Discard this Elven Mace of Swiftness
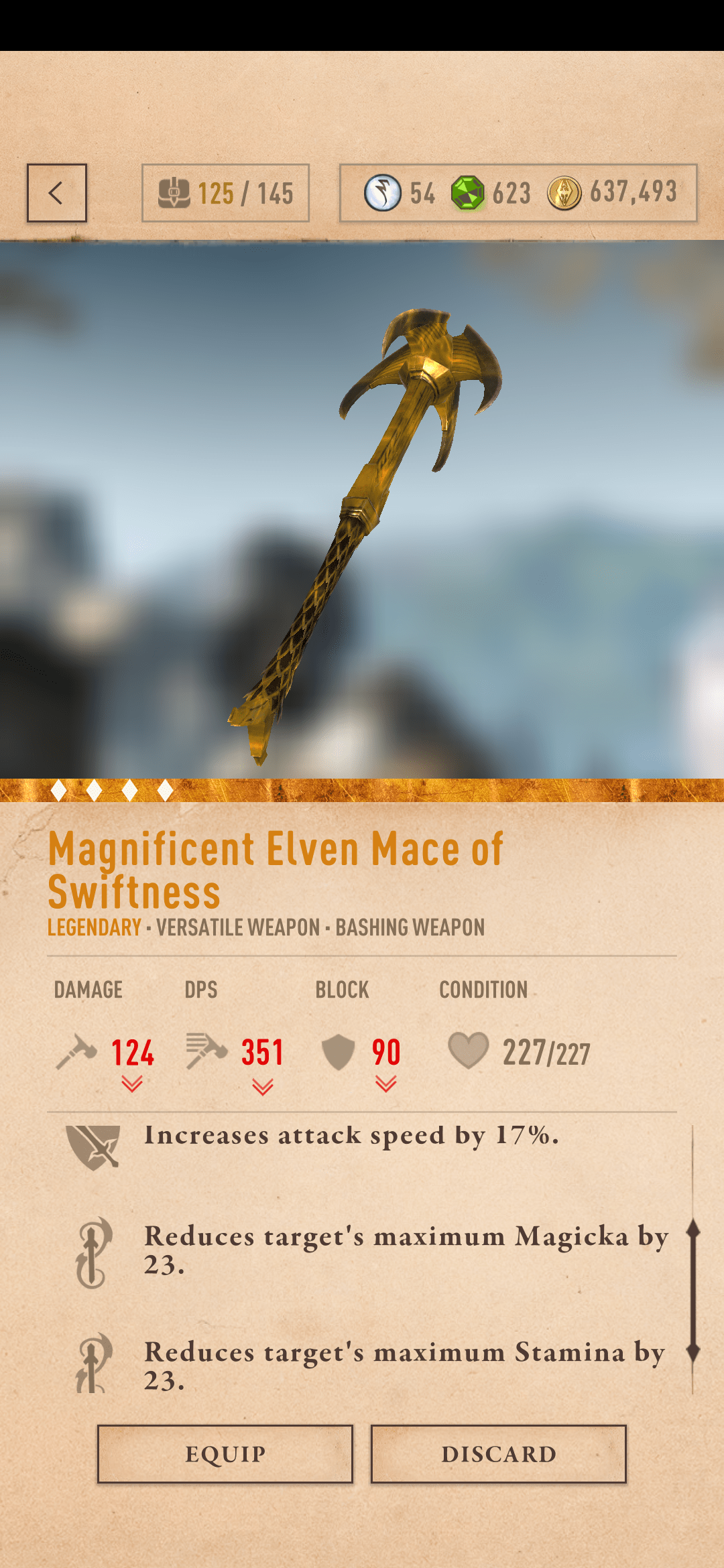 click(x=499, y=1454)
